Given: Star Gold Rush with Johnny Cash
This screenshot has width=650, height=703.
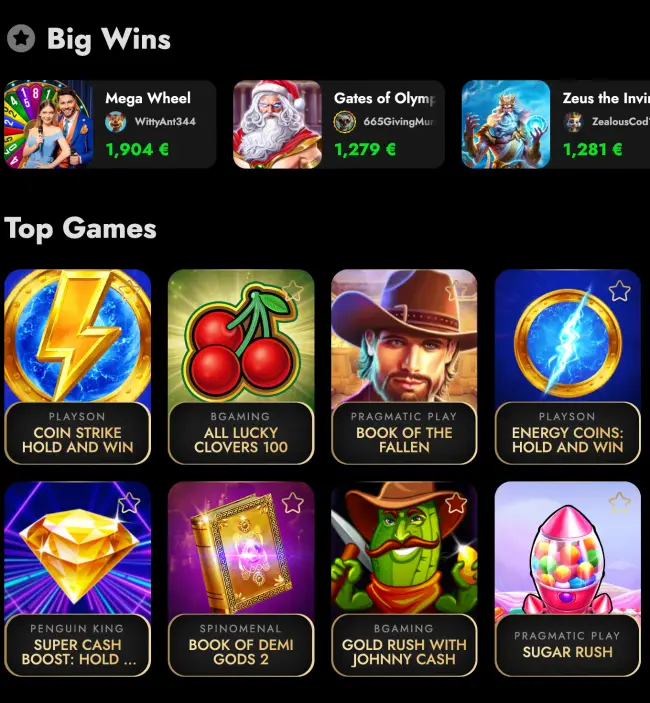Looking at the screenshot, I should pyautogui.click(x=455, y=503).
